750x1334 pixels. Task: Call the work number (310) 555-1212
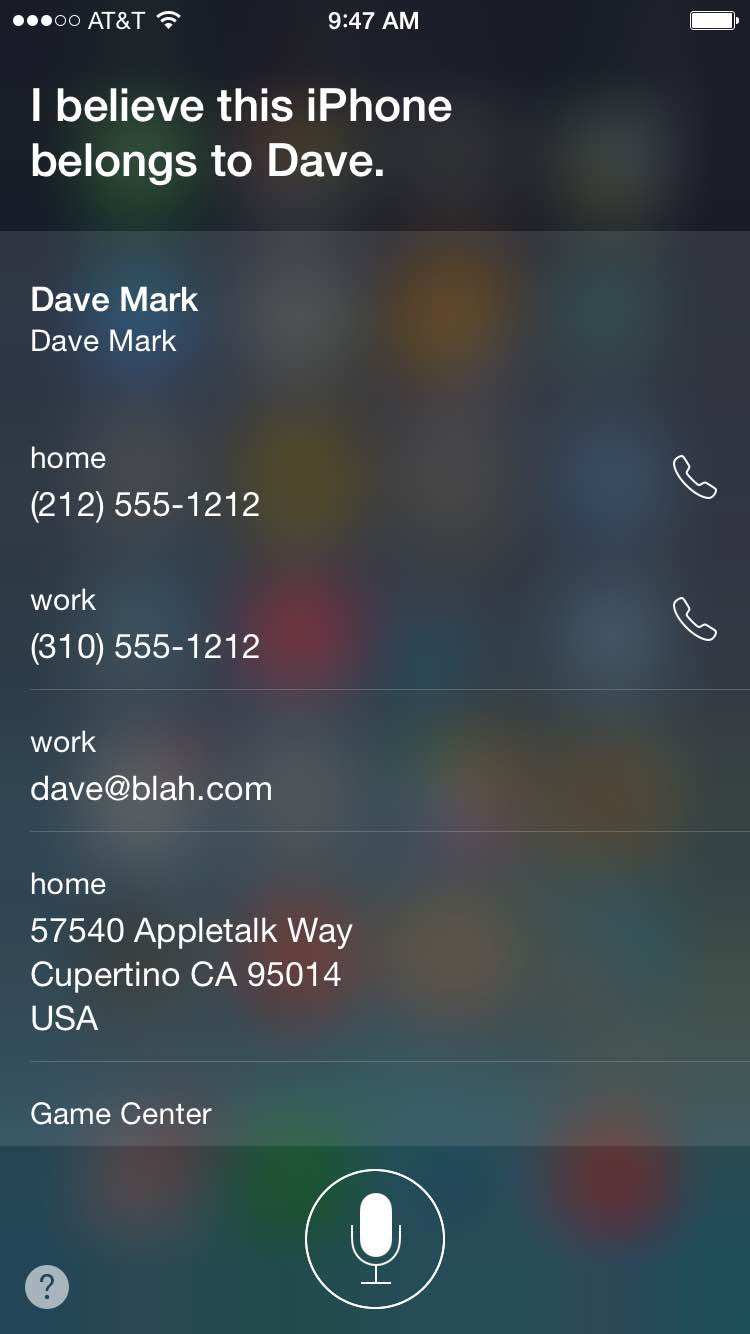coord(694,619)
